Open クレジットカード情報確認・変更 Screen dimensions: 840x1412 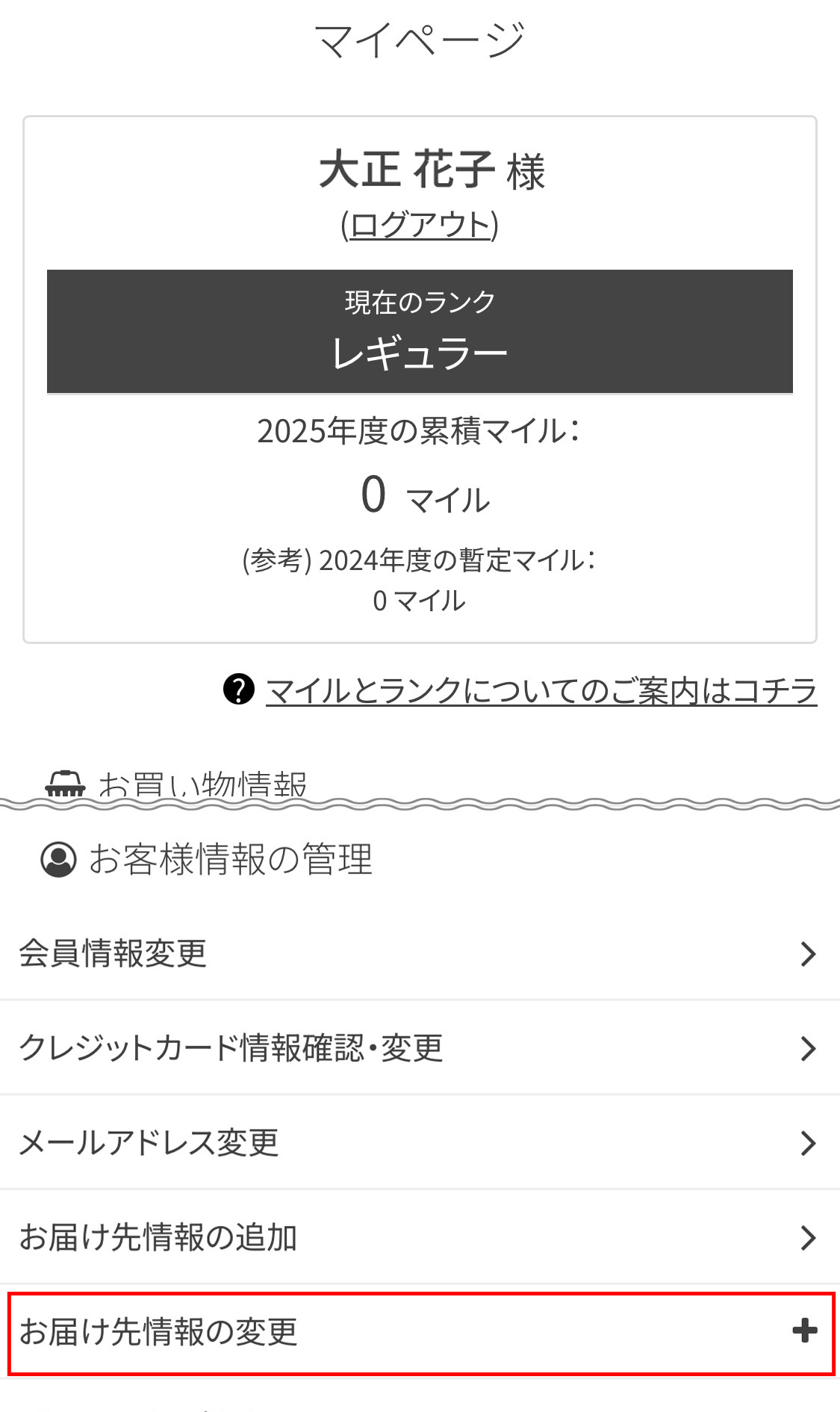click(x=420, y=1048)
